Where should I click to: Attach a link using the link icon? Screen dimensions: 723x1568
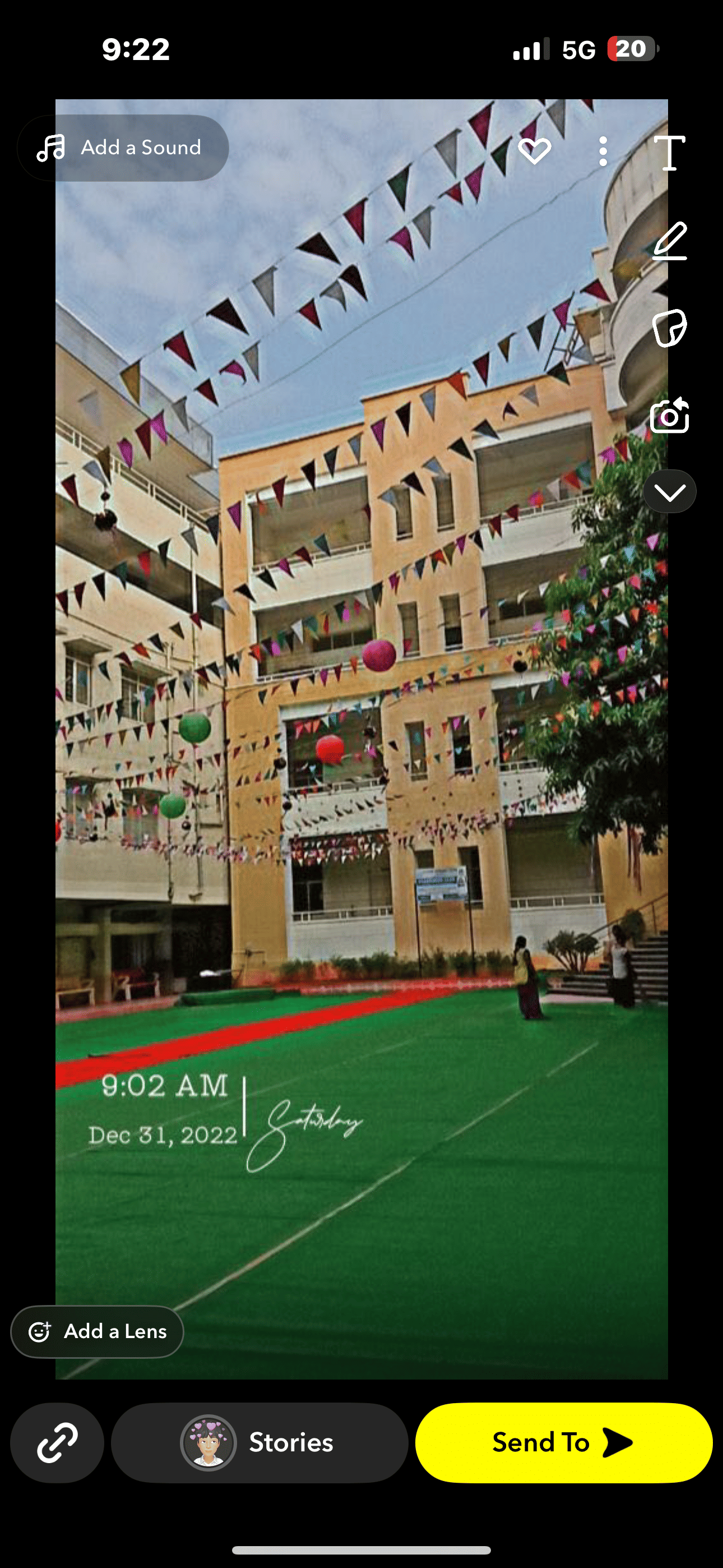(57, 1442)
